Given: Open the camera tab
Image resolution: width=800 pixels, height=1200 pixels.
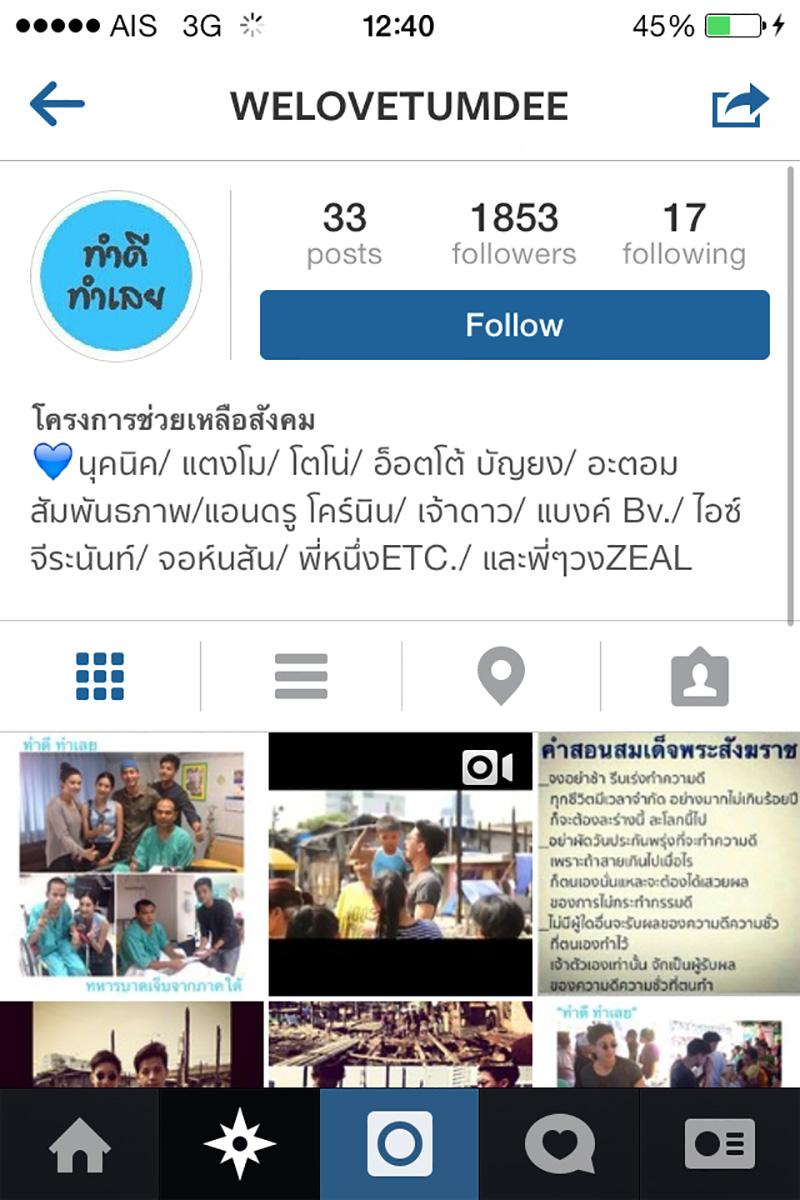Looking at the screenshot, I should click(x=400, y=1145).
